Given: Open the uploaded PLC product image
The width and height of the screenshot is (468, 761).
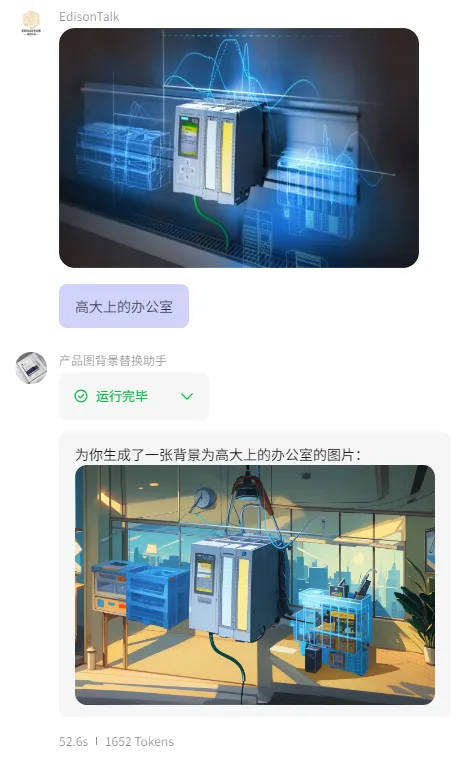Looking at the screenshot, I should tap(238, 148).
